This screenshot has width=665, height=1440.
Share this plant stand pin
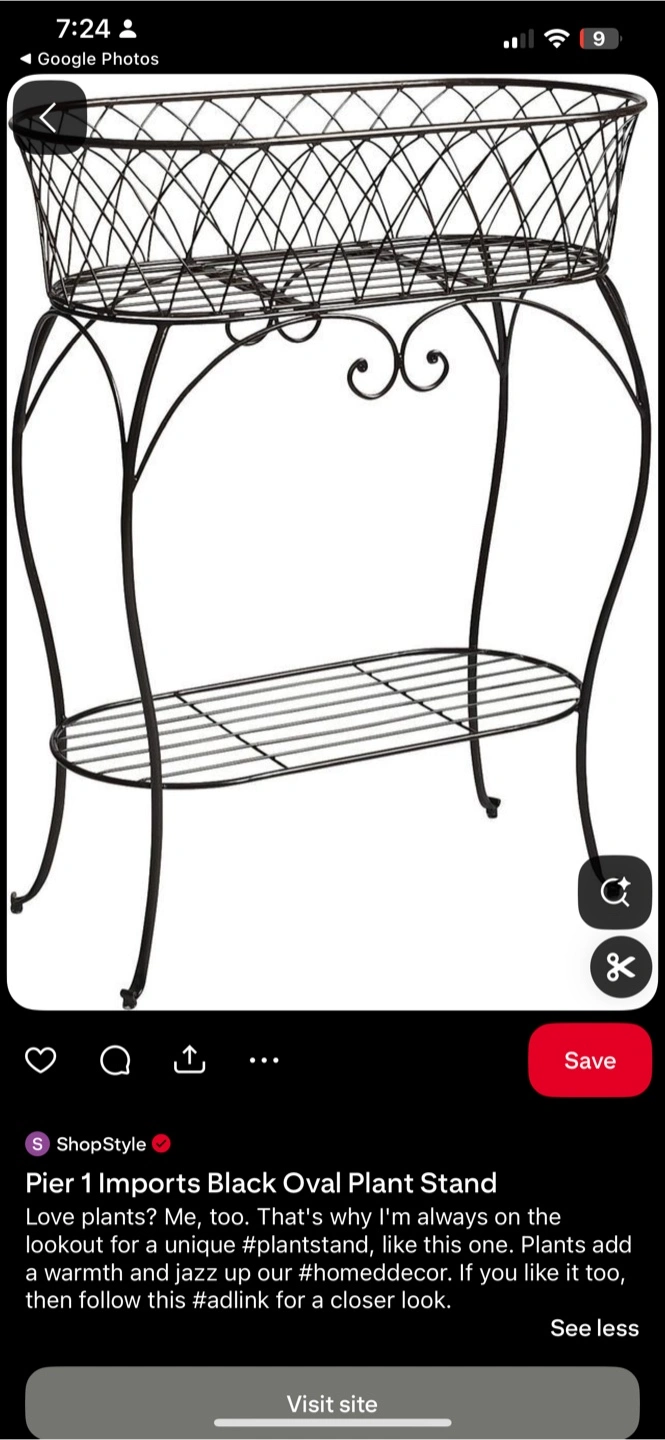click(189, 1059)
